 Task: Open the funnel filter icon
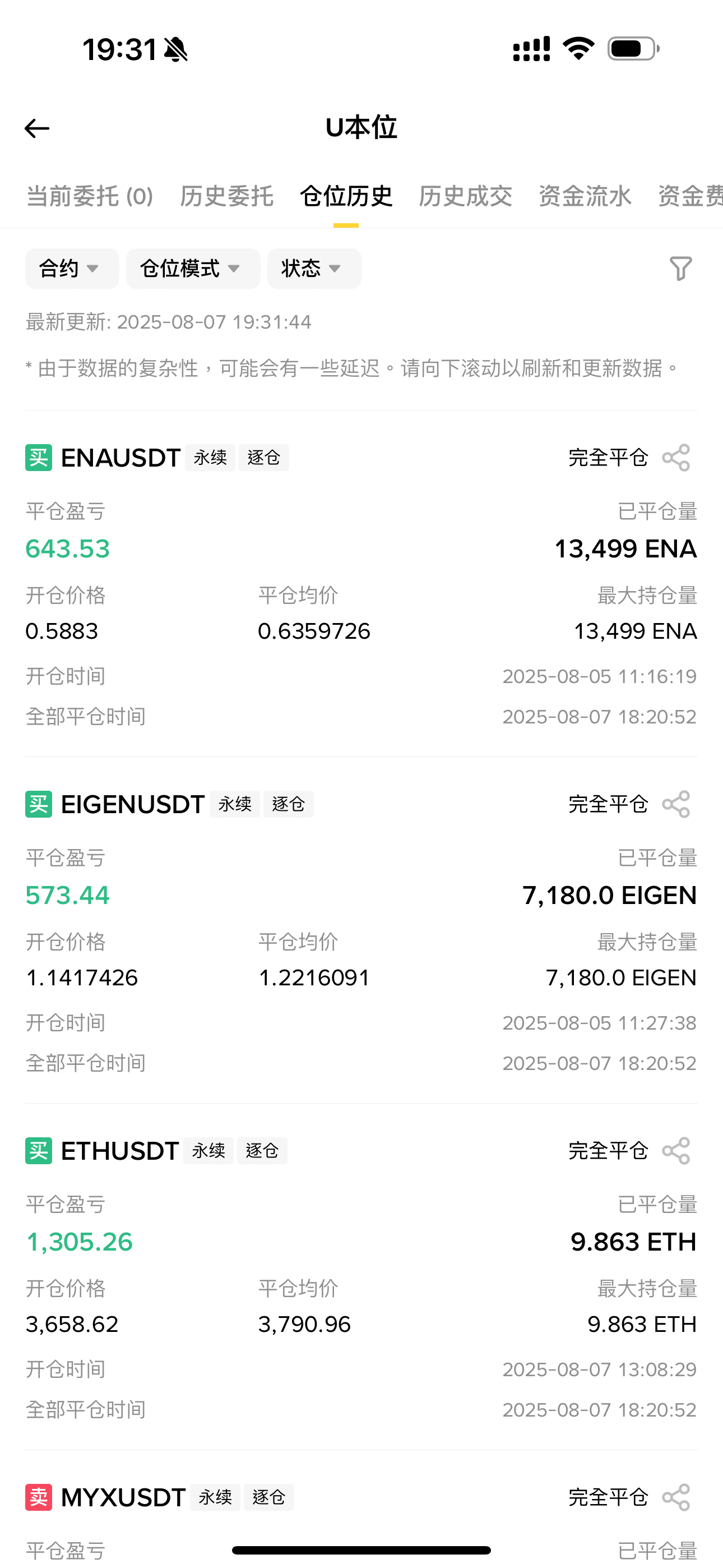pyautogui.click(x=680, y=269)
